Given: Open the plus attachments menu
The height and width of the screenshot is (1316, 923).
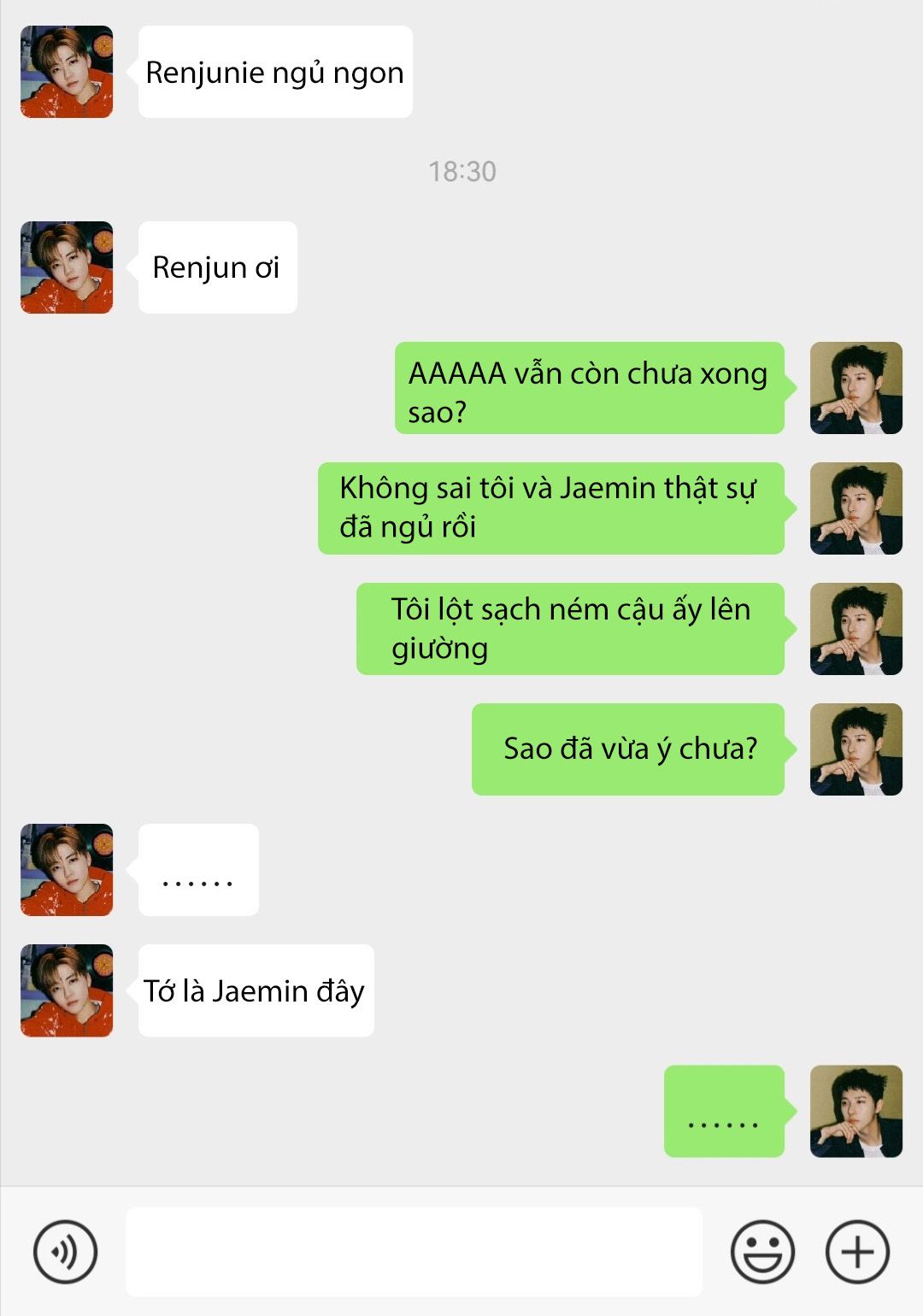Looking at the screenshot, I should click(x=857, y=1251).
